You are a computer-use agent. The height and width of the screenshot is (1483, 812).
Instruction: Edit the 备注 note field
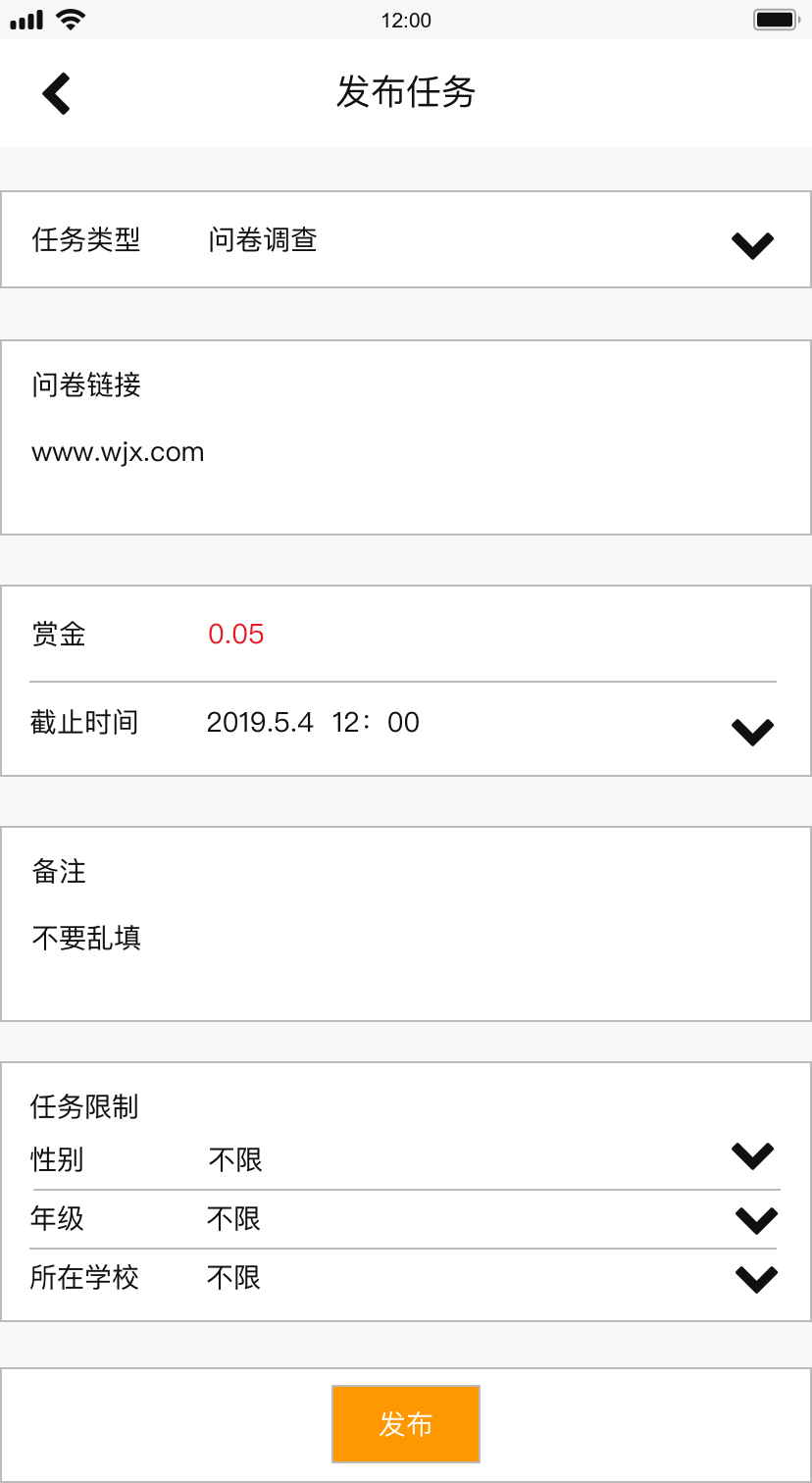[x=406, y=924]
